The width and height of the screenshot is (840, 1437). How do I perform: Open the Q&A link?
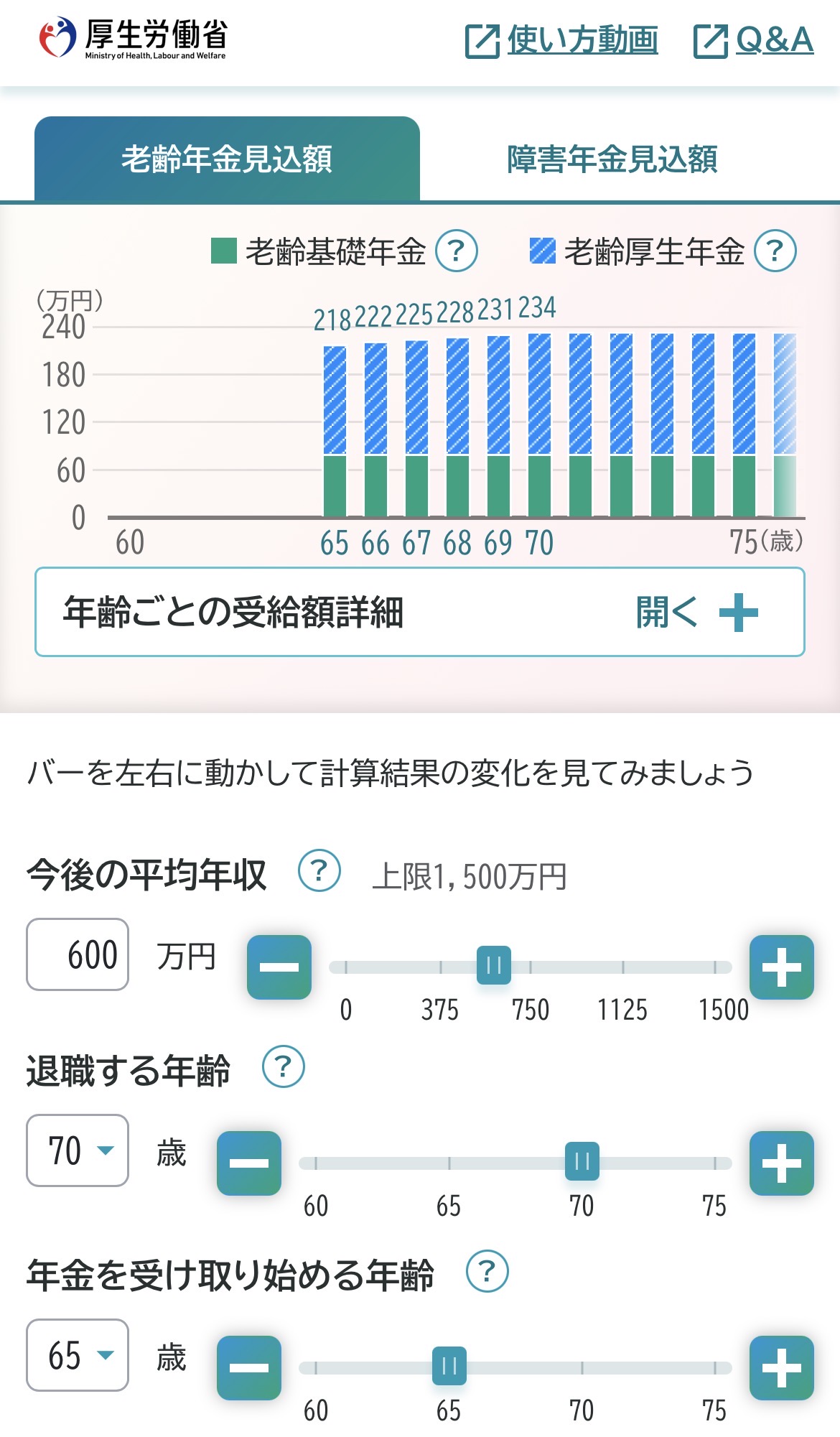pos(754,40)
